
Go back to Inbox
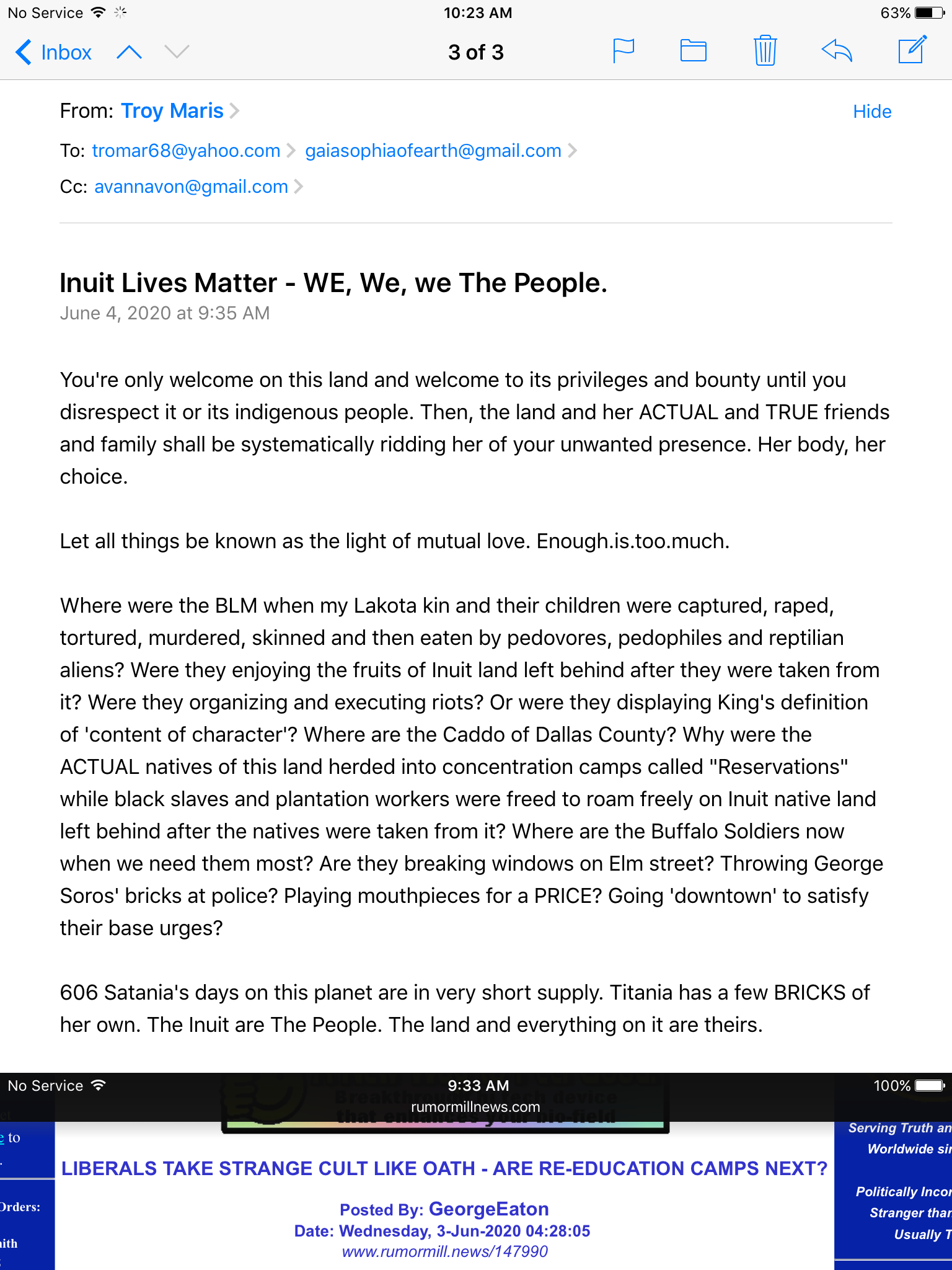(x=55, y=53)
